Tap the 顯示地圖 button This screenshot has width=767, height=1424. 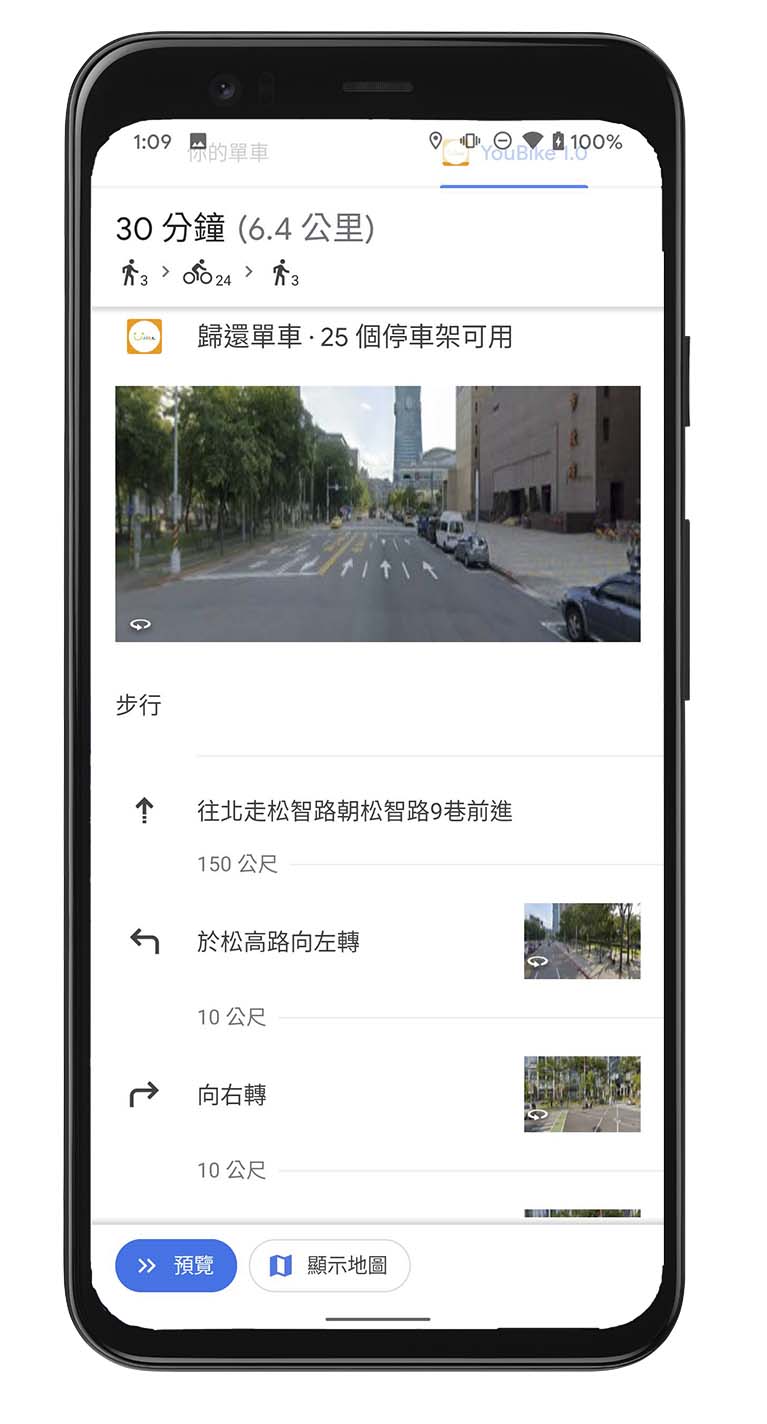tap(329, 1266)
